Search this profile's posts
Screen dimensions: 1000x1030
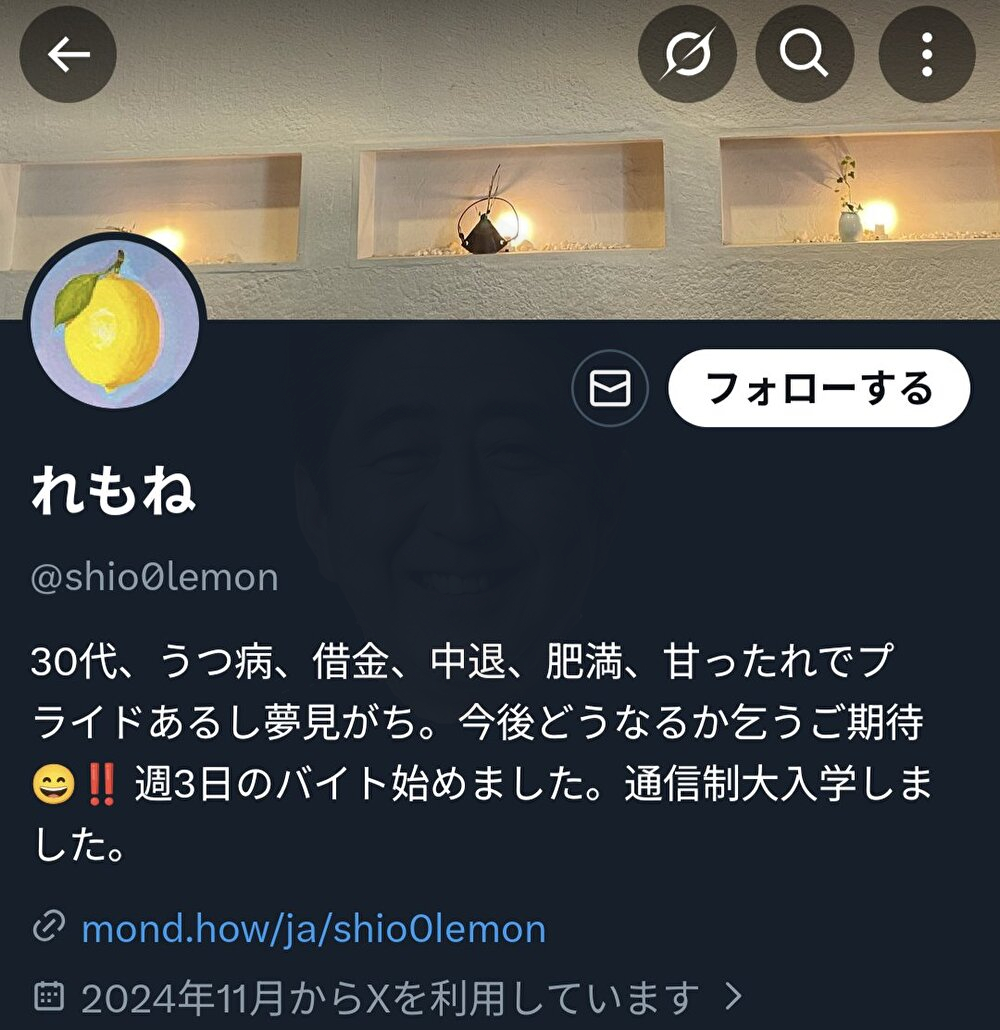tap(805, 55)
